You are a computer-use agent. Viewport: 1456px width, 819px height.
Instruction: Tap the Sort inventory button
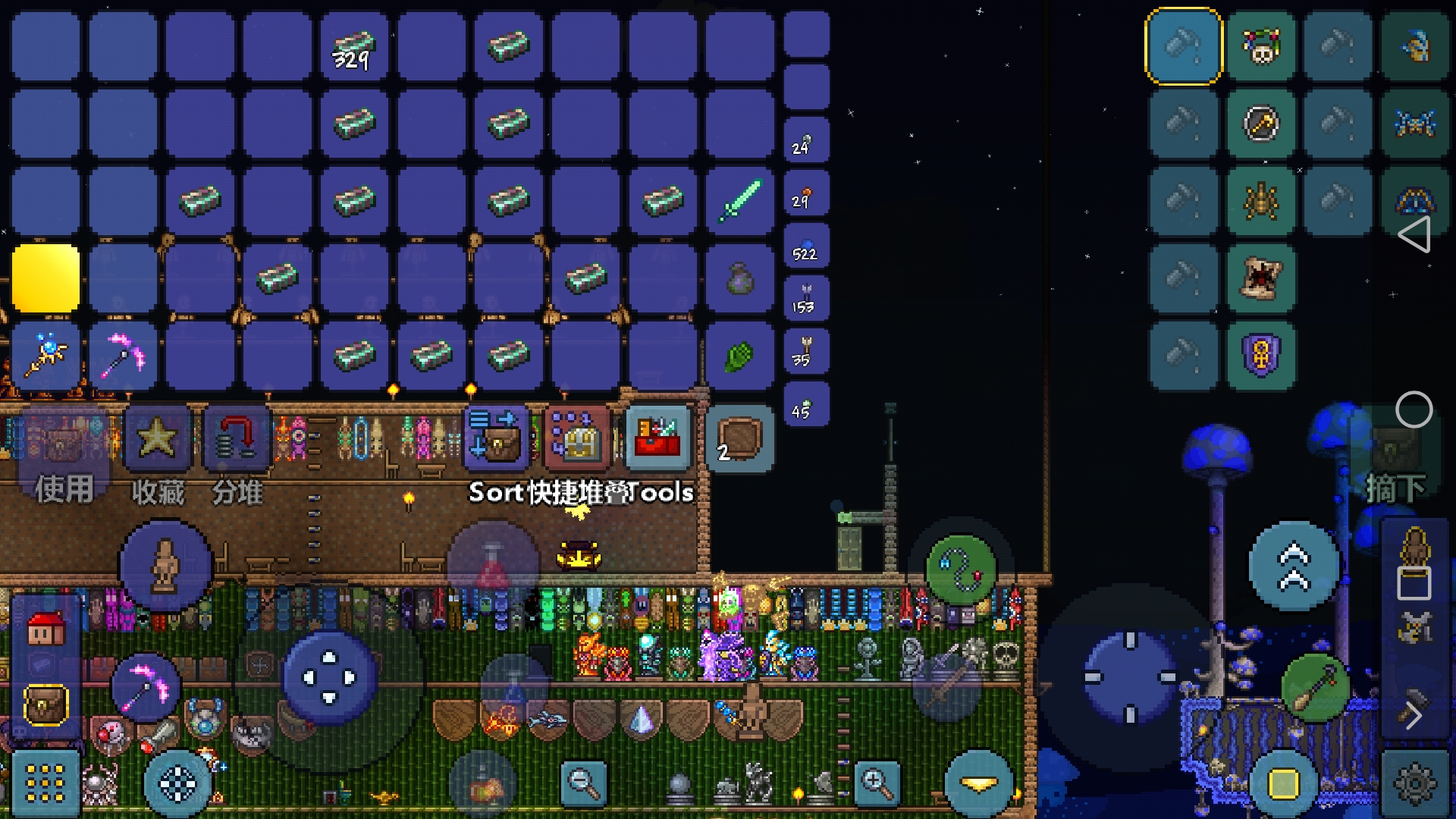click(x=494, y=438)
